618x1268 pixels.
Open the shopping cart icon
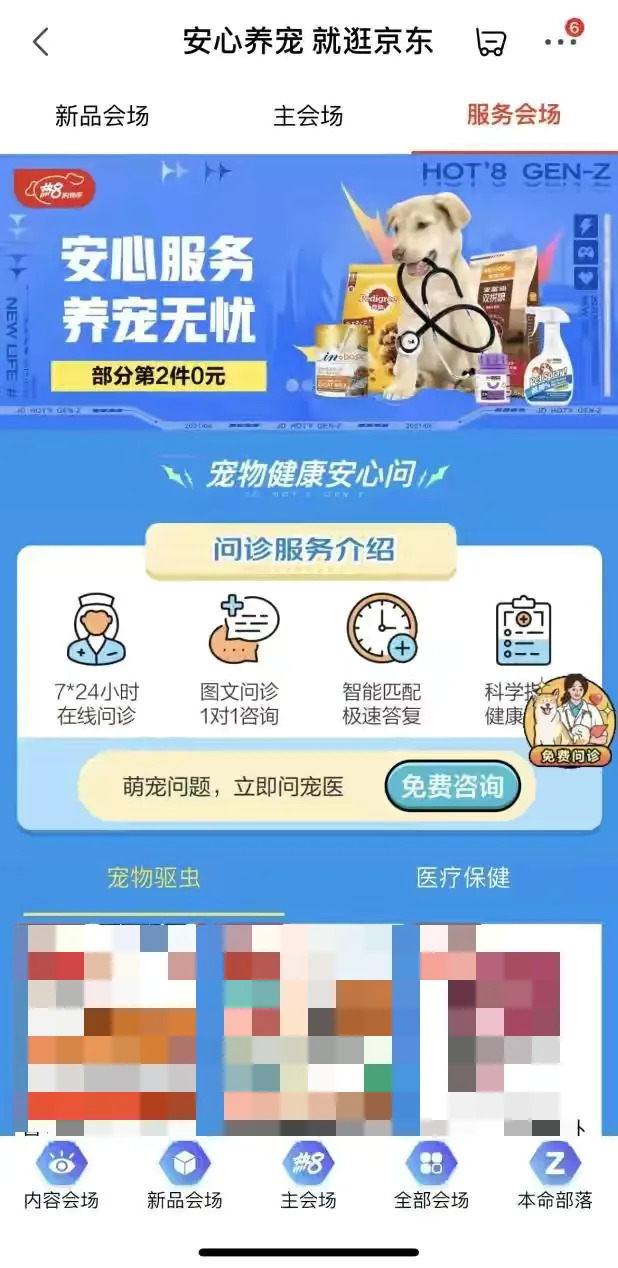click(489, 42)
